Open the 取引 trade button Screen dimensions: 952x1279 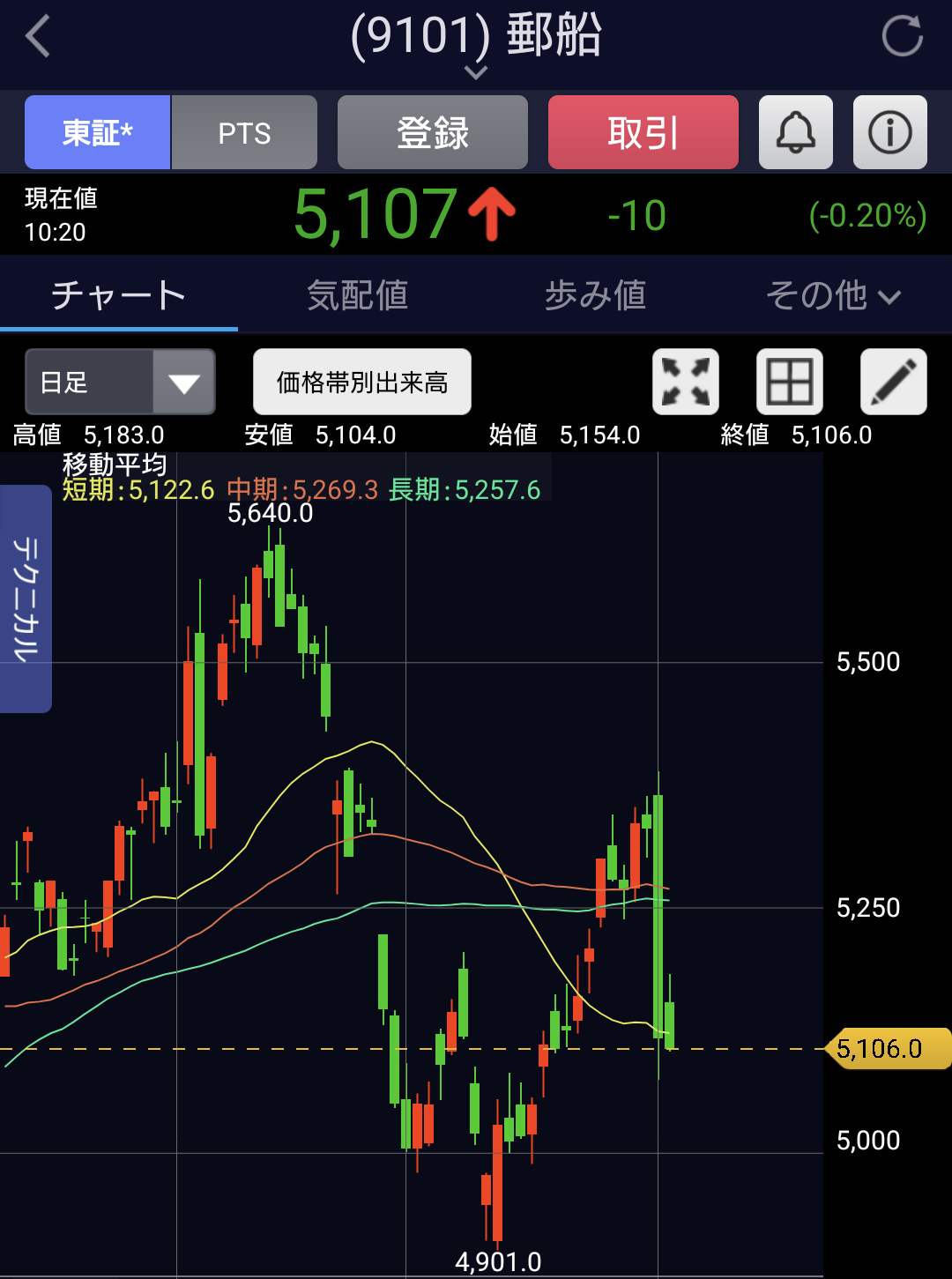pyautogui.click(x=643, y=133)
